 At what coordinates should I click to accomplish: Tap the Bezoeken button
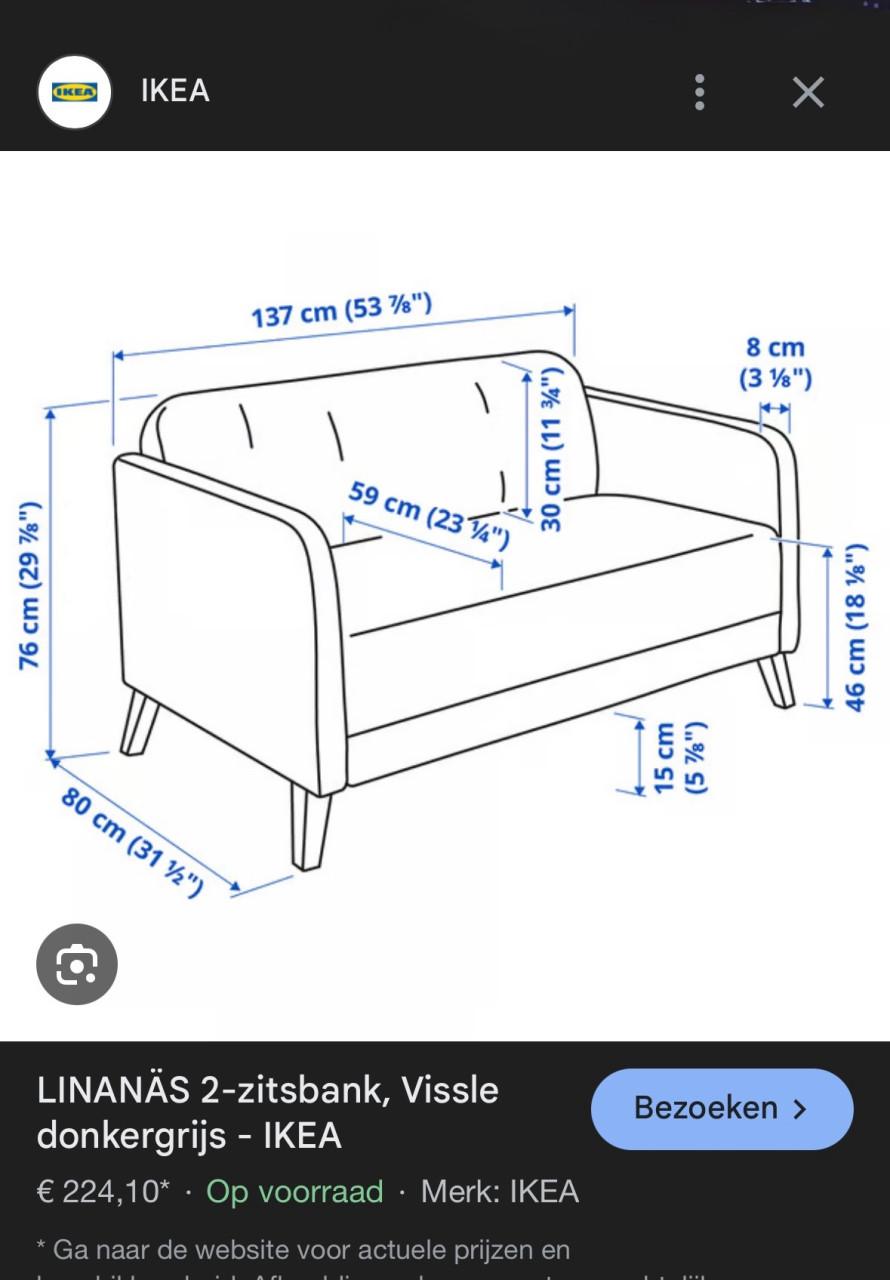[x=721, y=1108]
